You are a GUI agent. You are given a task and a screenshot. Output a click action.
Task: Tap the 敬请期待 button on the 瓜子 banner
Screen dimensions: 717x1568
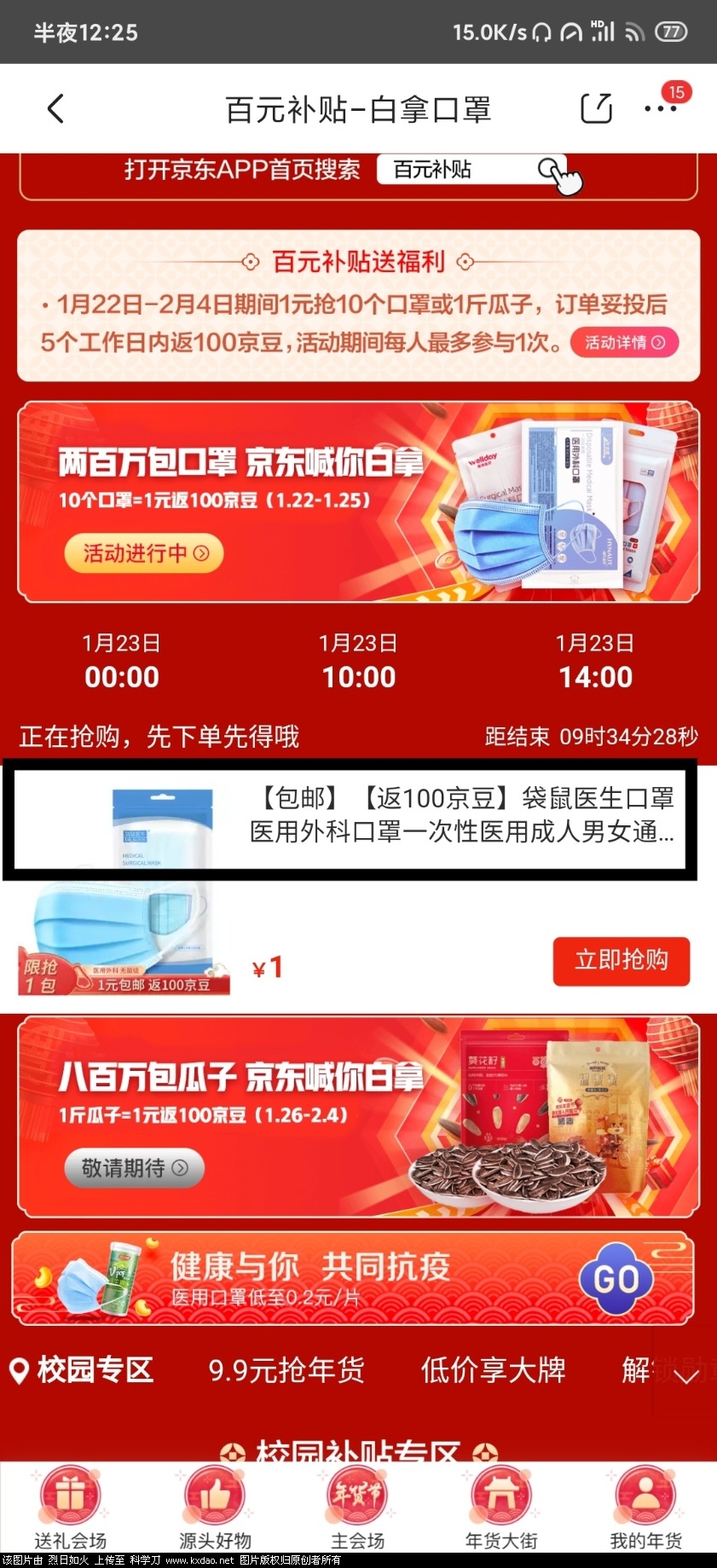pyautogui.click(x=135, y=1168)
